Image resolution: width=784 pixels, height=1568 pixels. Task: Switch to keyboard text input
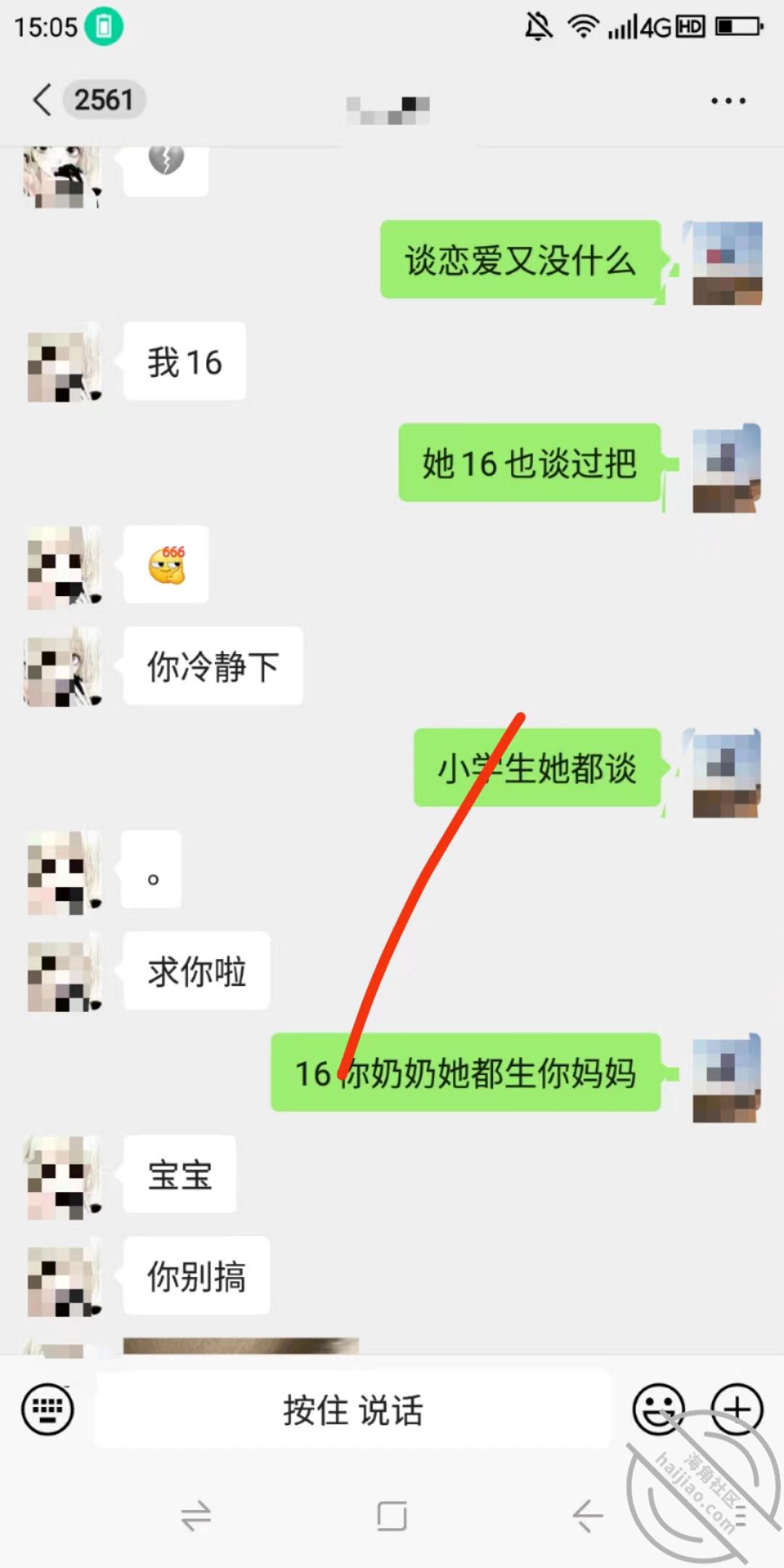[48, 1410]
